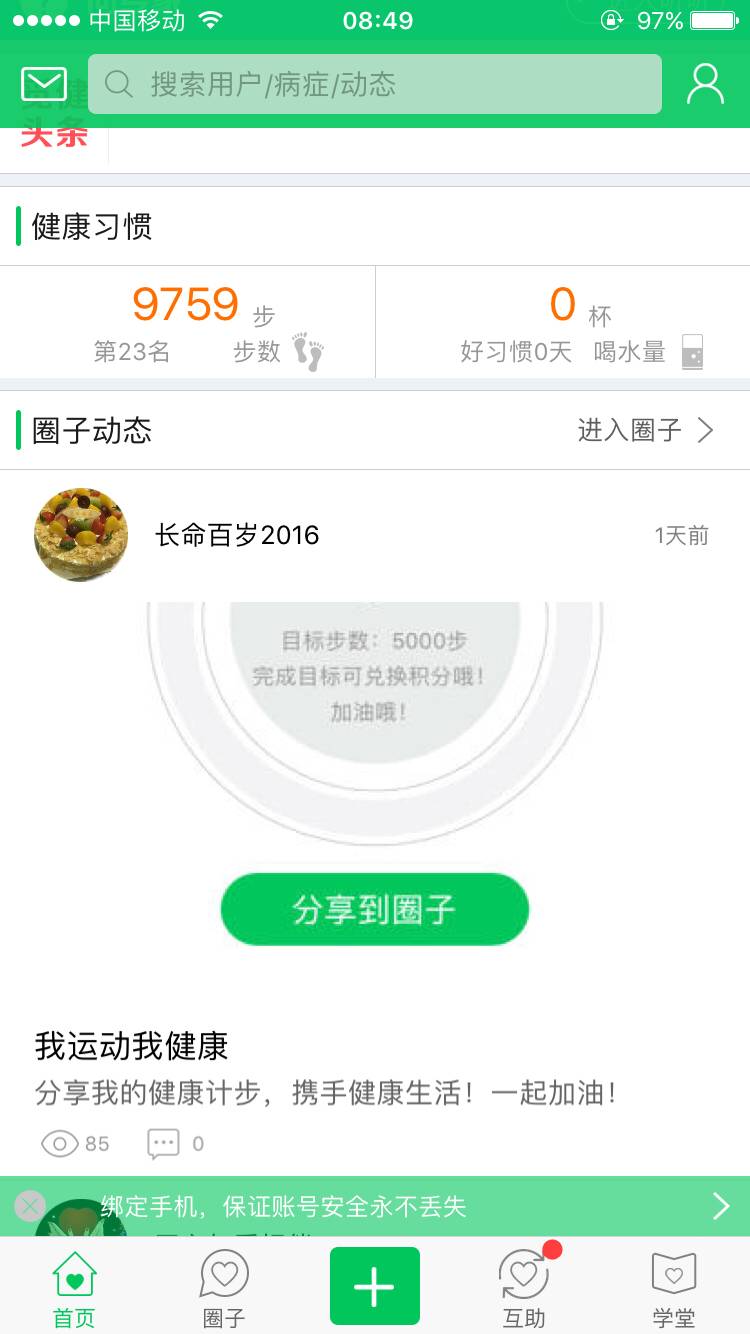Switch to the 学堂 tab

pyautogui.click(x=674, y=1288)
